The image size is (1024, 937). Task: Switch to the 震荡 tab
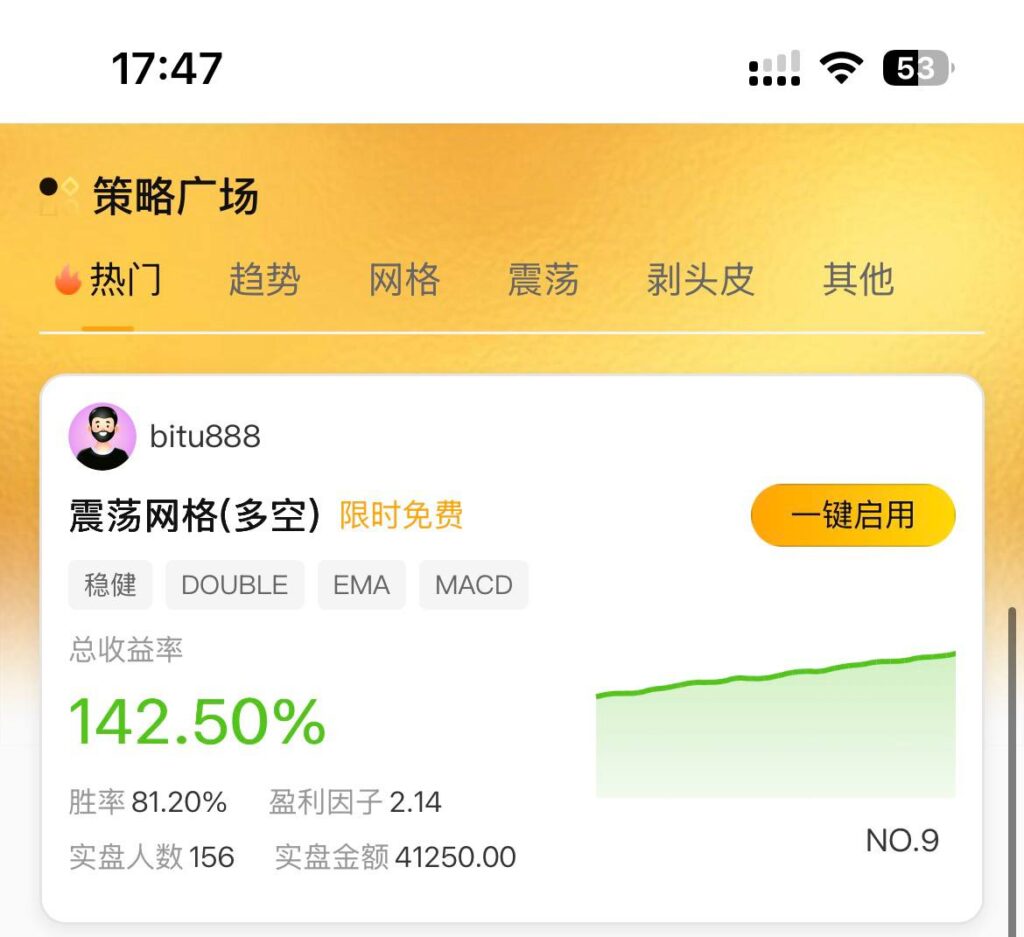pos(543,280)
